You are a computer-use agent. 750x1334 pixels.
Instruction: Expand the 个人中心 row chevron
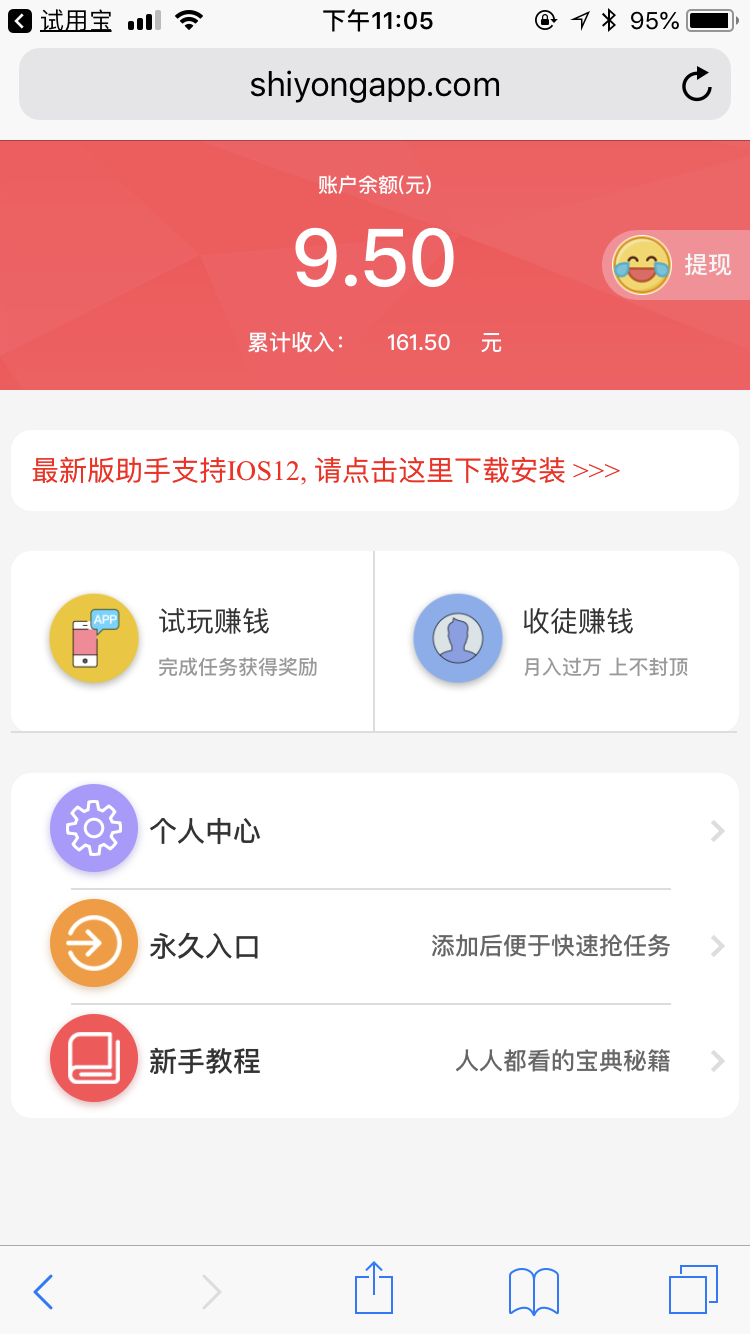[716, 830]
